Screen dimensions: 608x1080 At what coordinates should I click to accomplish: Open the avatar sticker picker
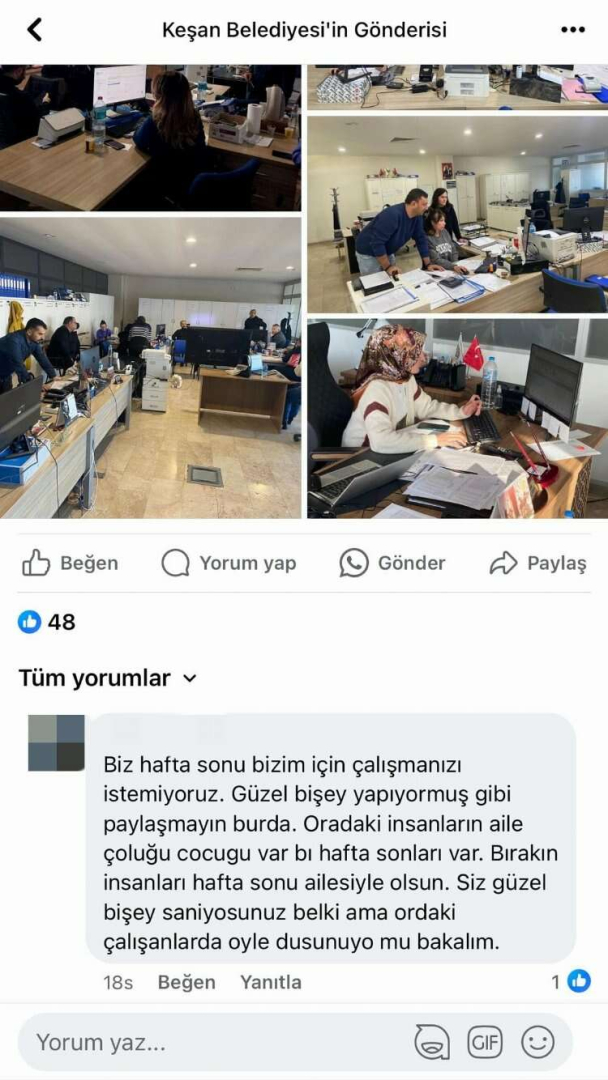point(432,1043)
